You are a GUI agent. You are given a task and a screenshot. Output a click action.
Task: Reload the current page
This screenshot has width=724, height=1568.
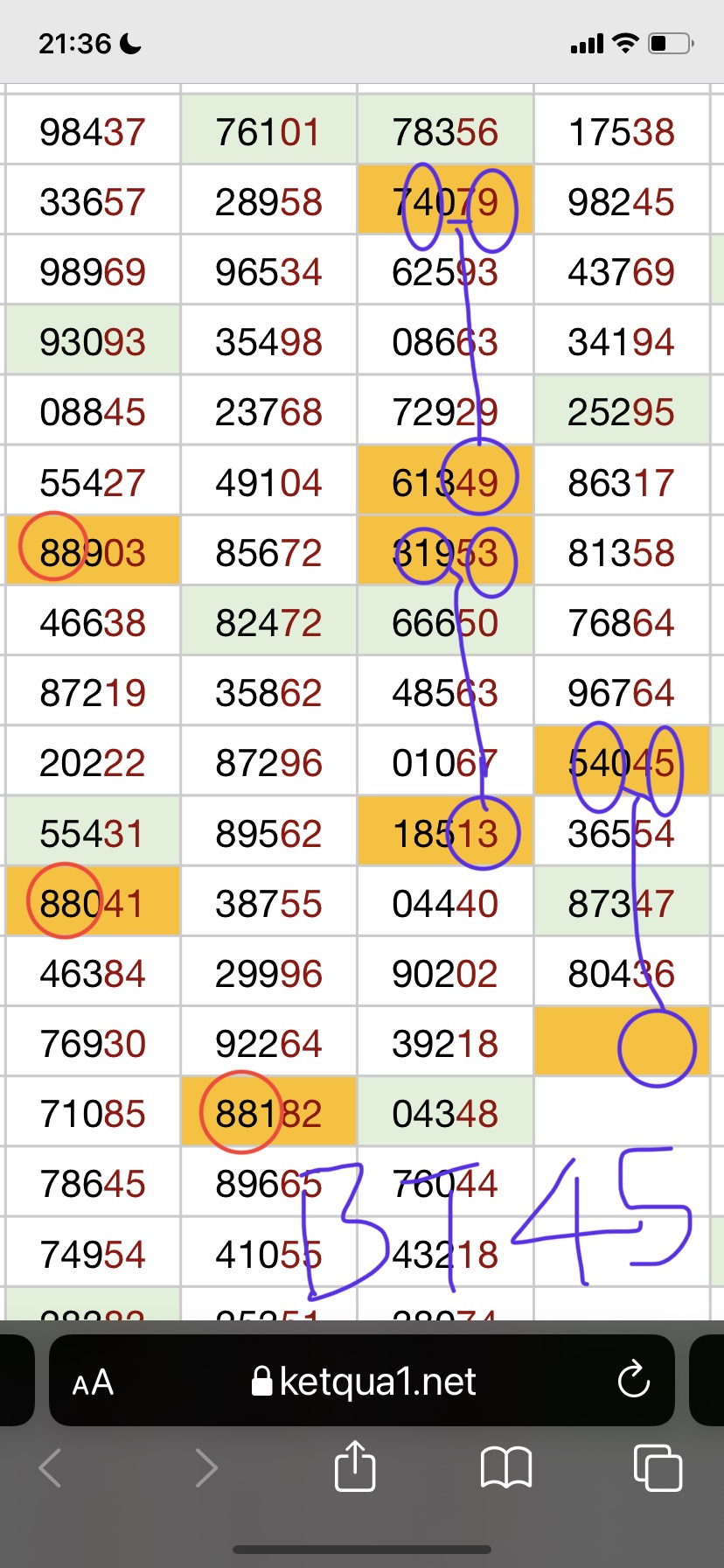[x=633, y=1382]
